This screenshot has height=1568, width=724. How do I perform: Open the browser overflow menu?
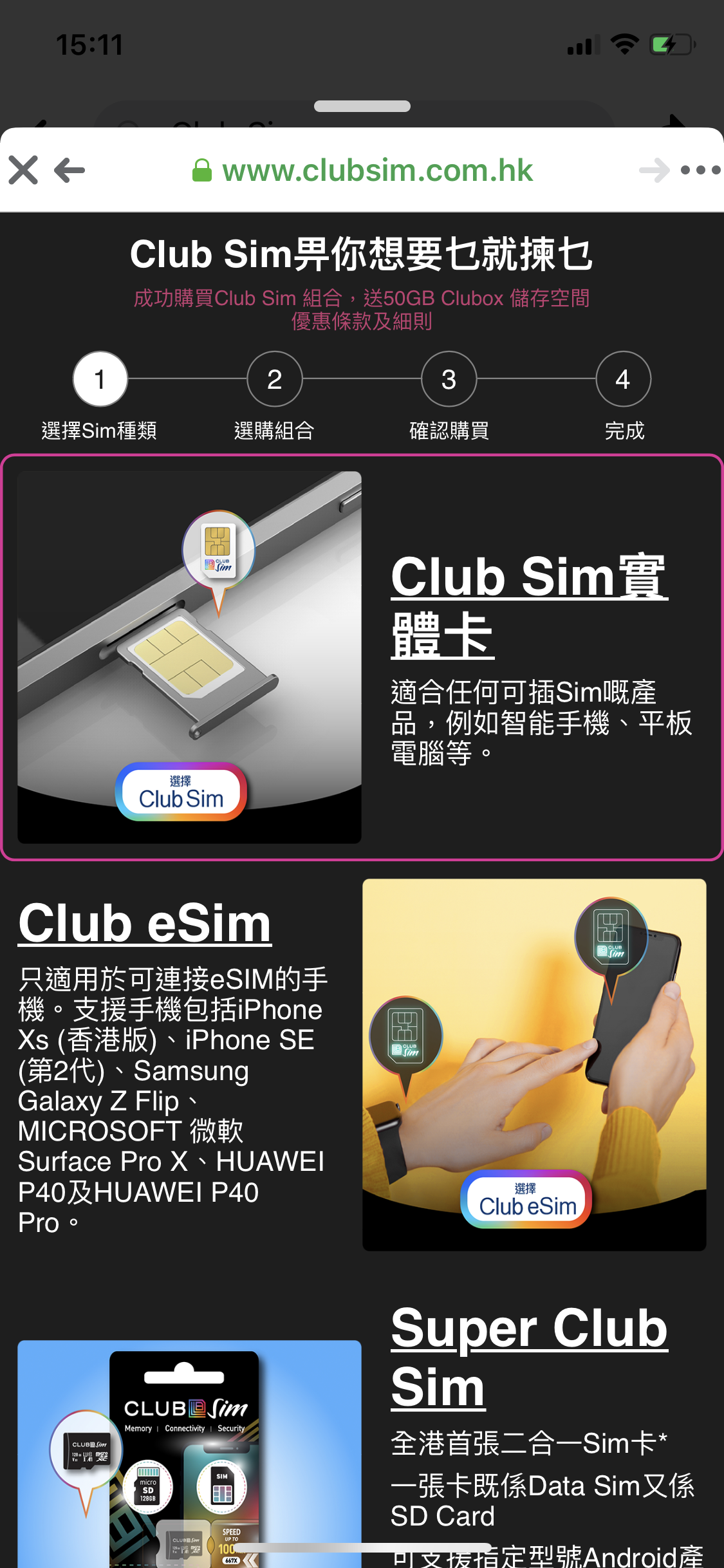pos(700,171)
